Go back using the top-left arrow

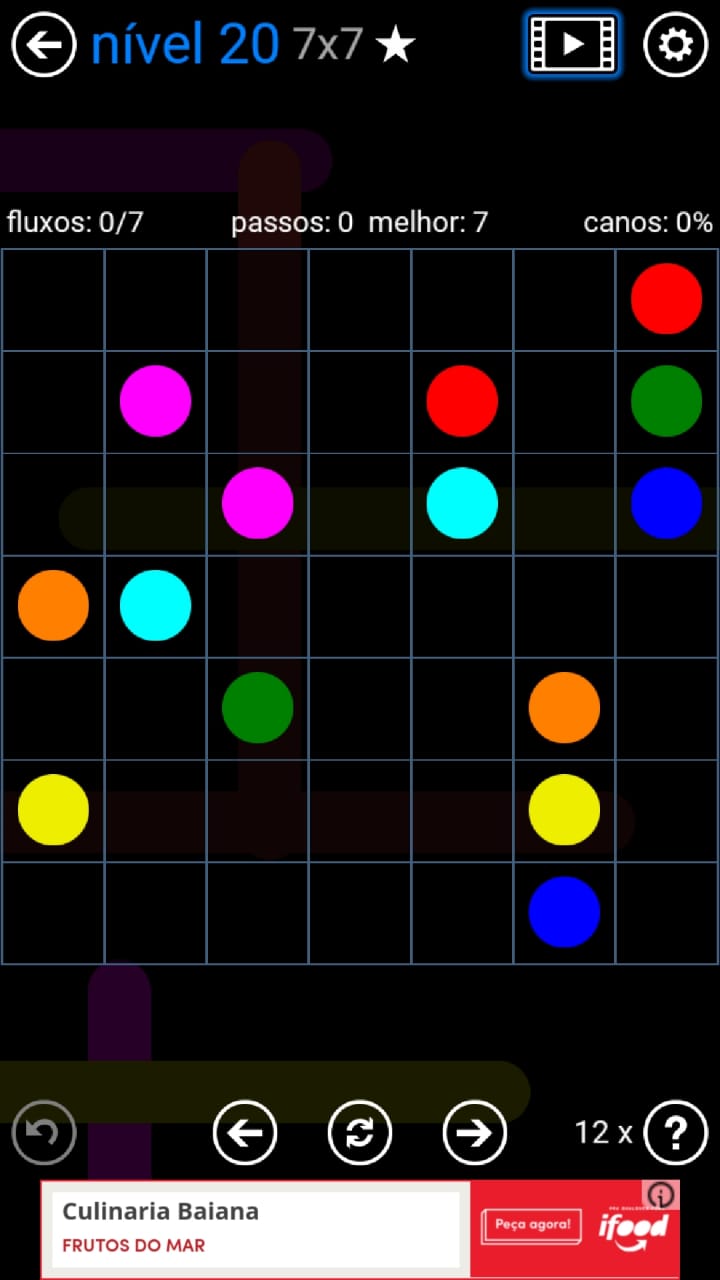point(44,45)
